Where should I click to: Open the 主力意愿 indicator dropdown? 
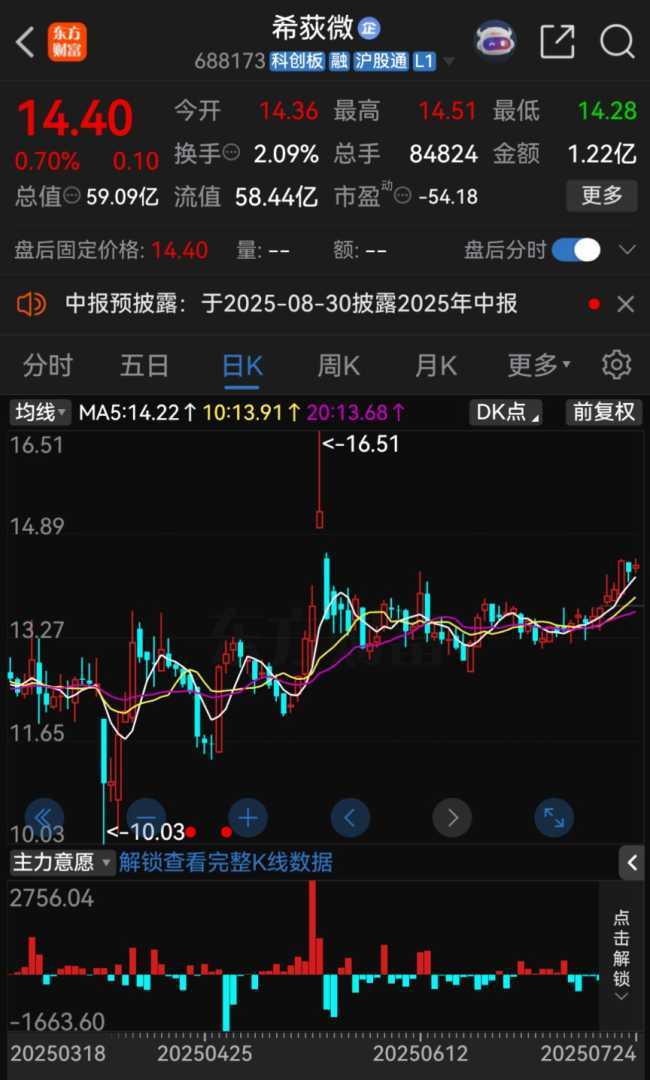[x=62, y=862]
